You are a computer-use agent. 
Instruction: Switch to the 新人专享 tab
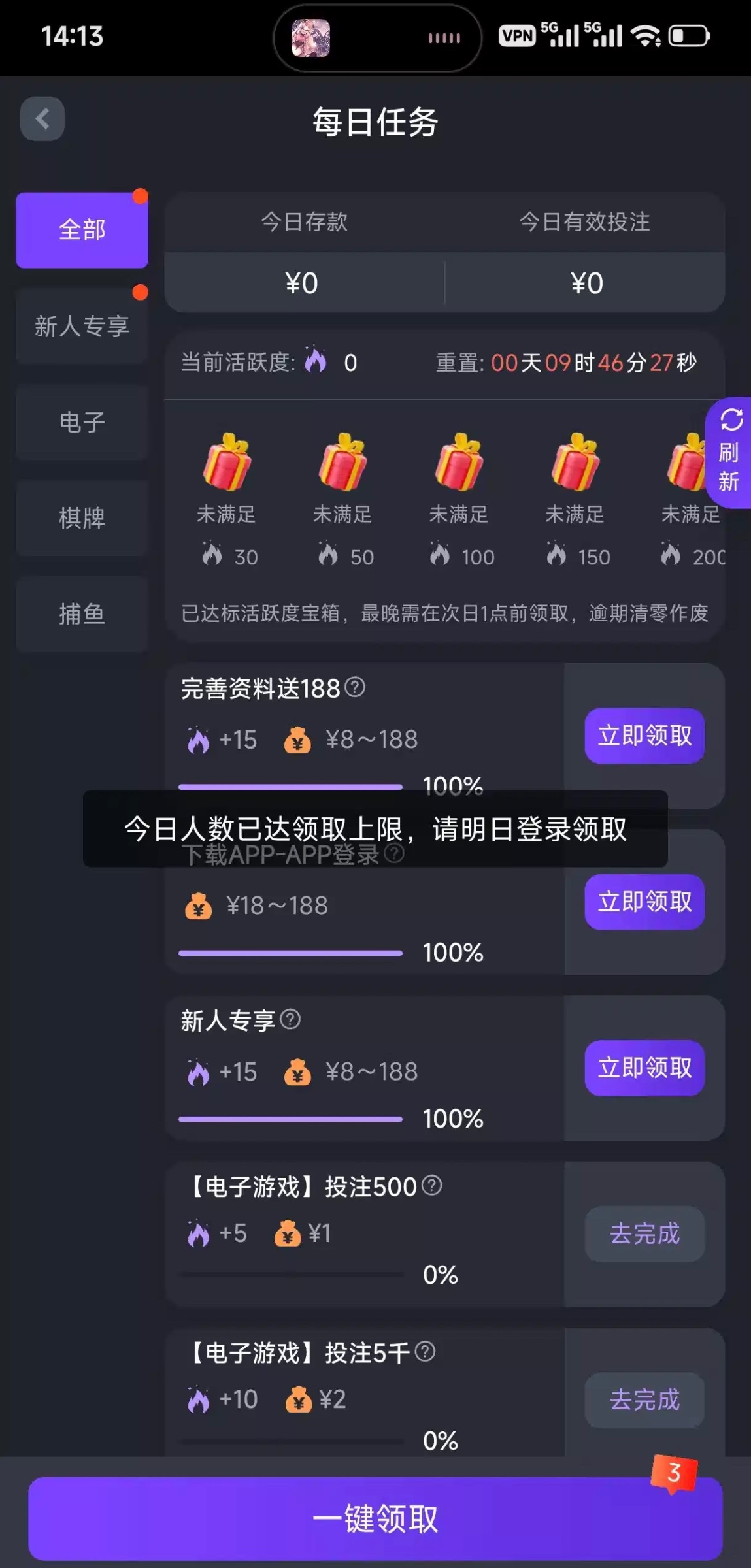pyautogui.click(x=82, y=326)
